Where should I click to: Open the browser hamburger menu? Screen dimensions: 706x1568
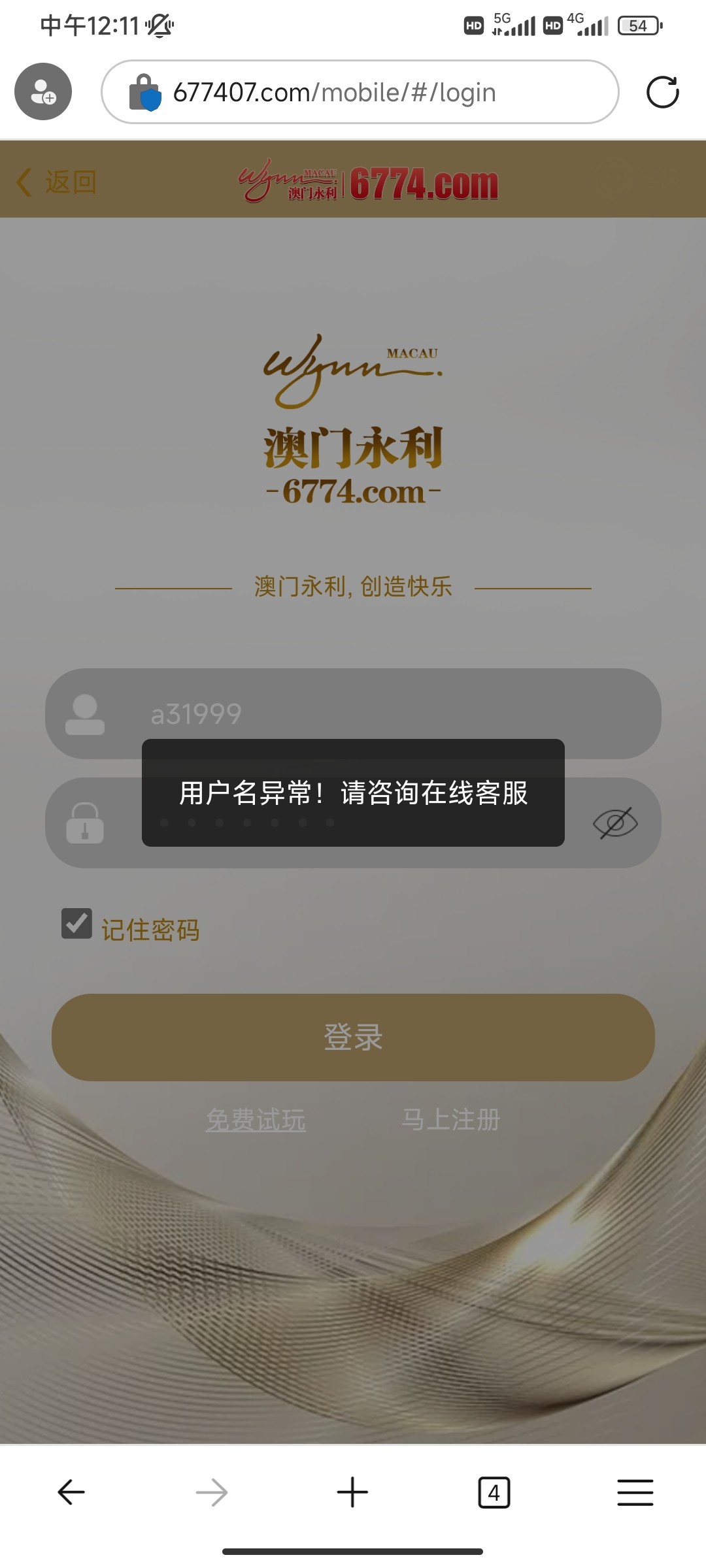click(635, 1492)
